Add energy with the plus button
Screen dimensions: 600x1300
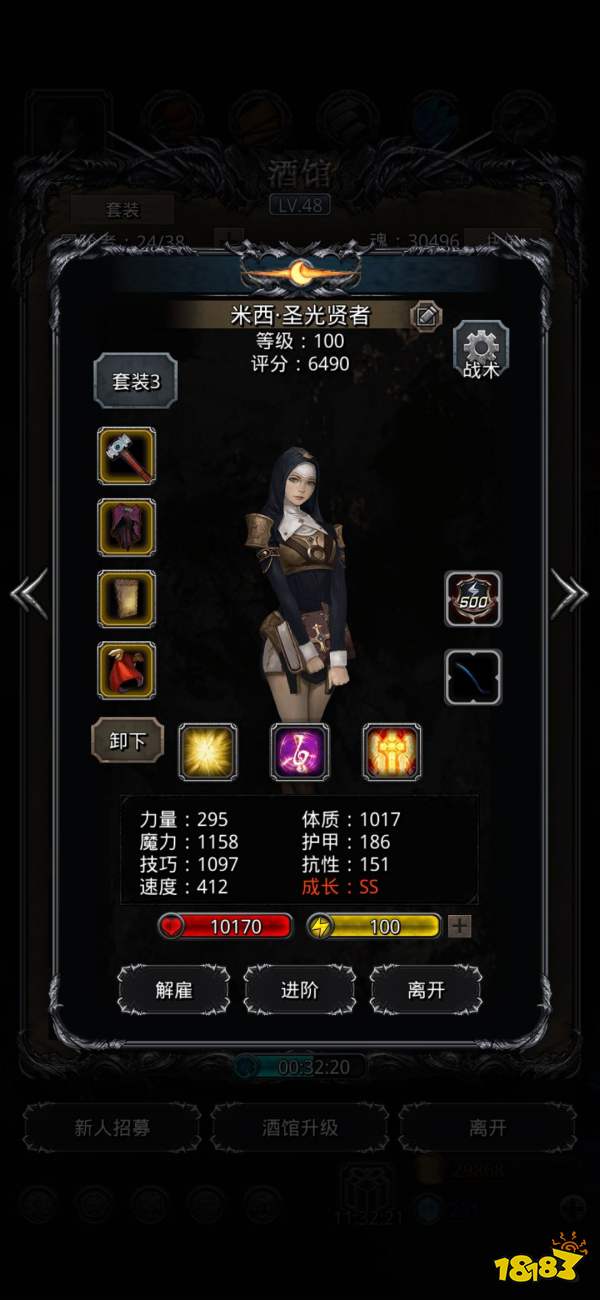[459, 926]
